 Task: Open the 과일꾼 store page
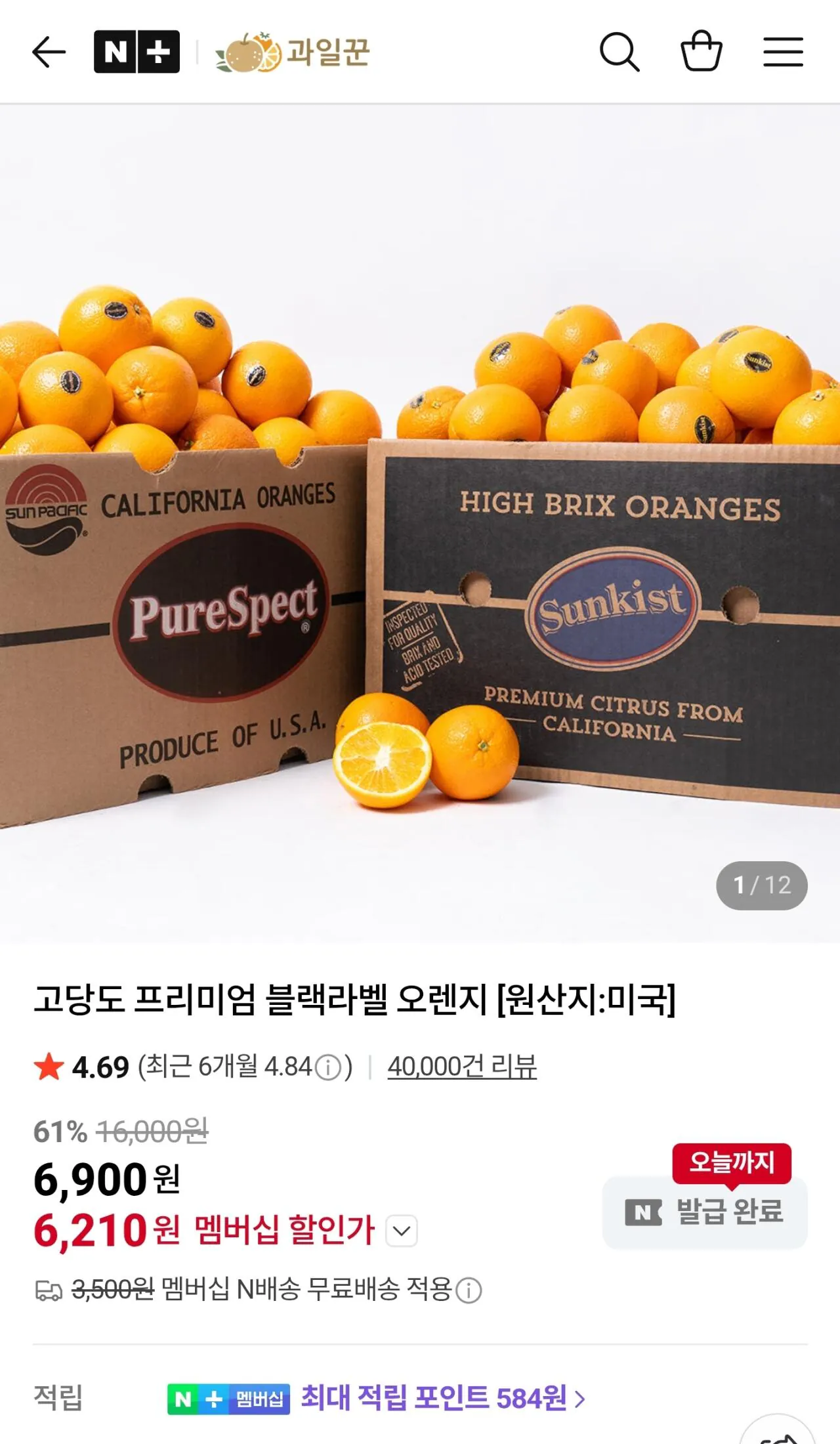click(x=293, y=53)
